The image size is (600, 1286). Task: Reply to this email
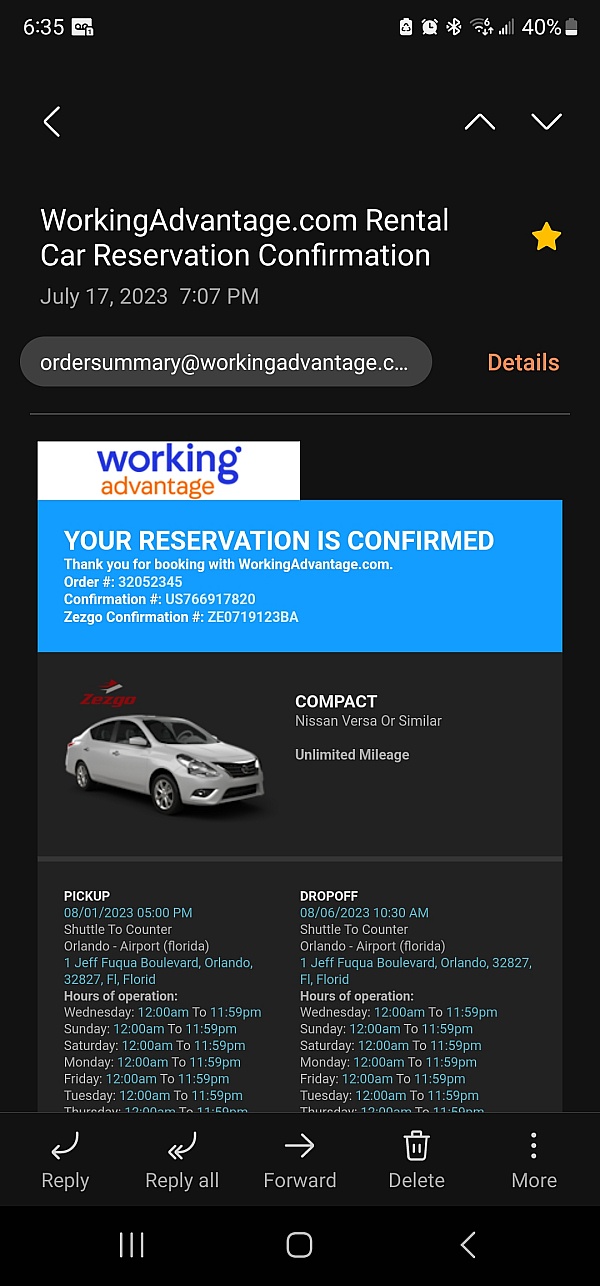pos(65,1160)
